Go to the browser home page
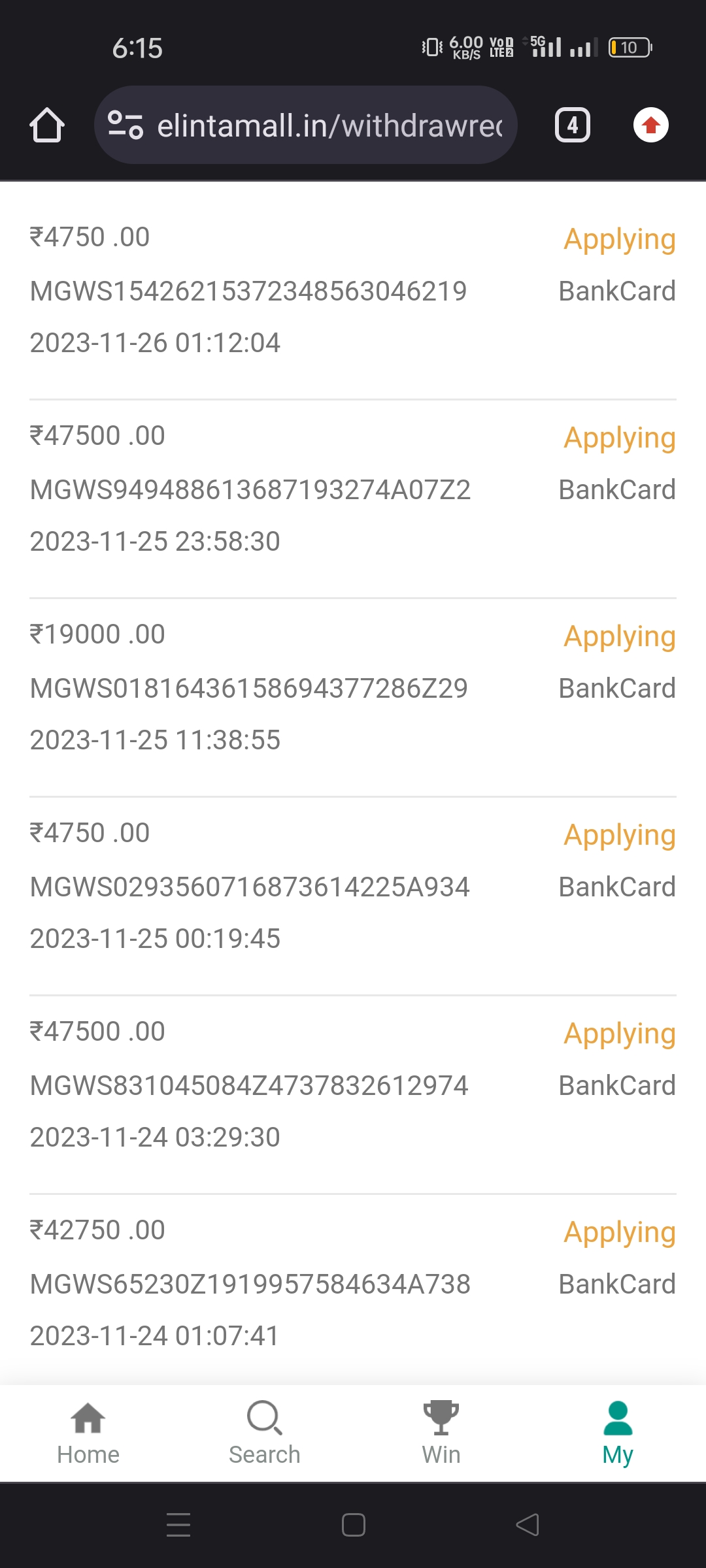The image size is (706, 1568). [x=47, y=125]
